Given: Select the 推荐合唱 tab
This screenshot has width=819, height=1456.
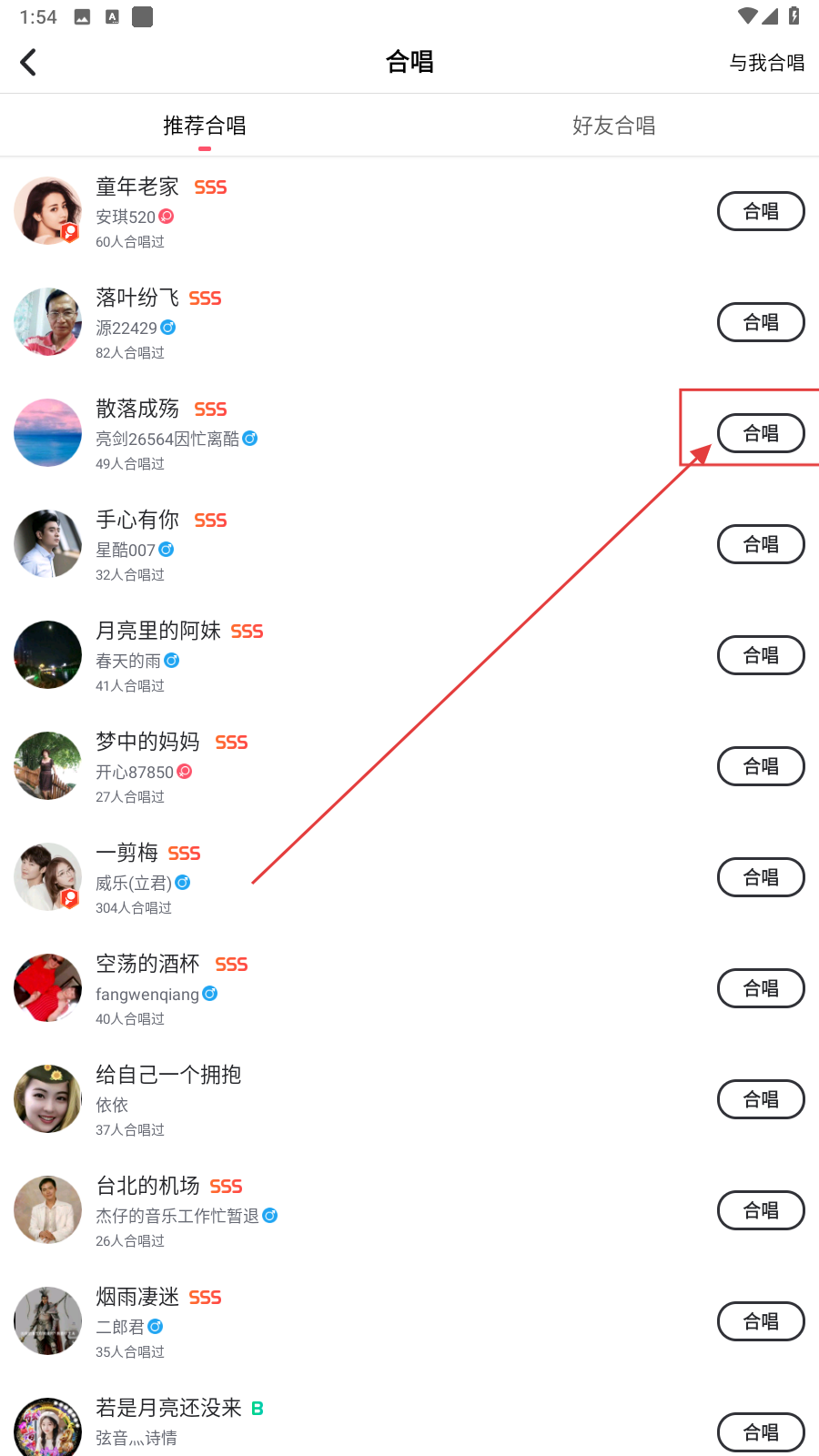Looking at the screenshot, I should [205, 126].
